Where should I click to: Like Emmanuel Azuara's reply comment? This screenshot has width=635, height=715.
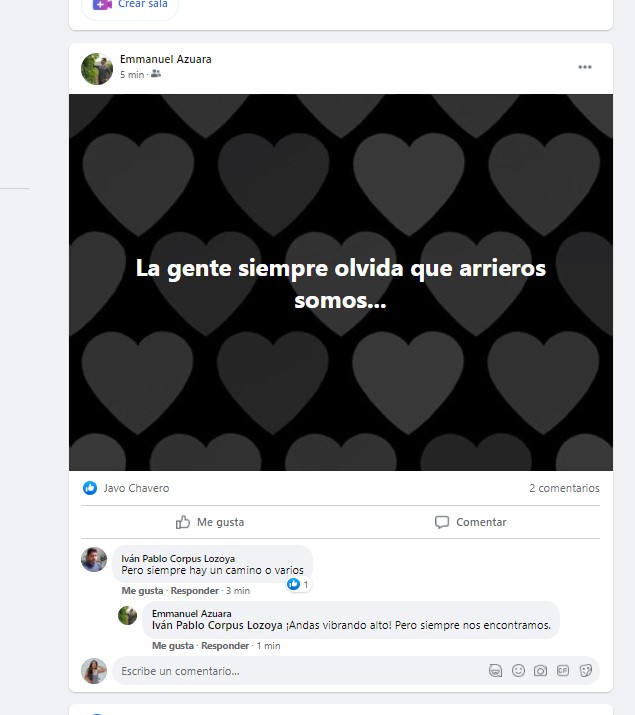[x=173, y=646]
